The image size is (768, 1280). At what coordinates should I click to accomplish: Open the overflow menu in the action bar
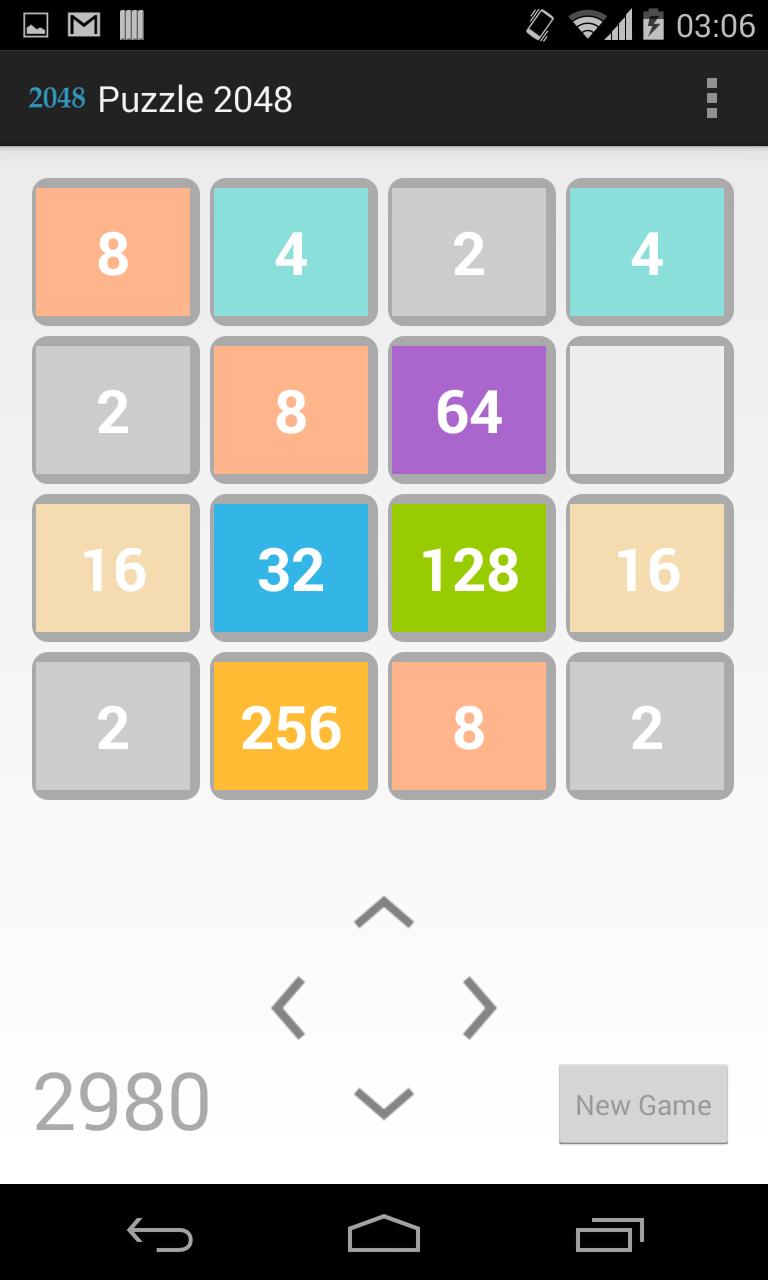(712, 97)
